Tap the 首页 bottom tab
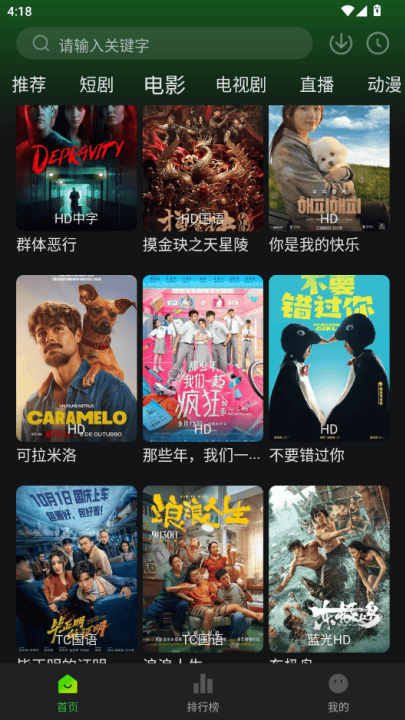The width and height of the screenshot is (405, 720). 68,692
